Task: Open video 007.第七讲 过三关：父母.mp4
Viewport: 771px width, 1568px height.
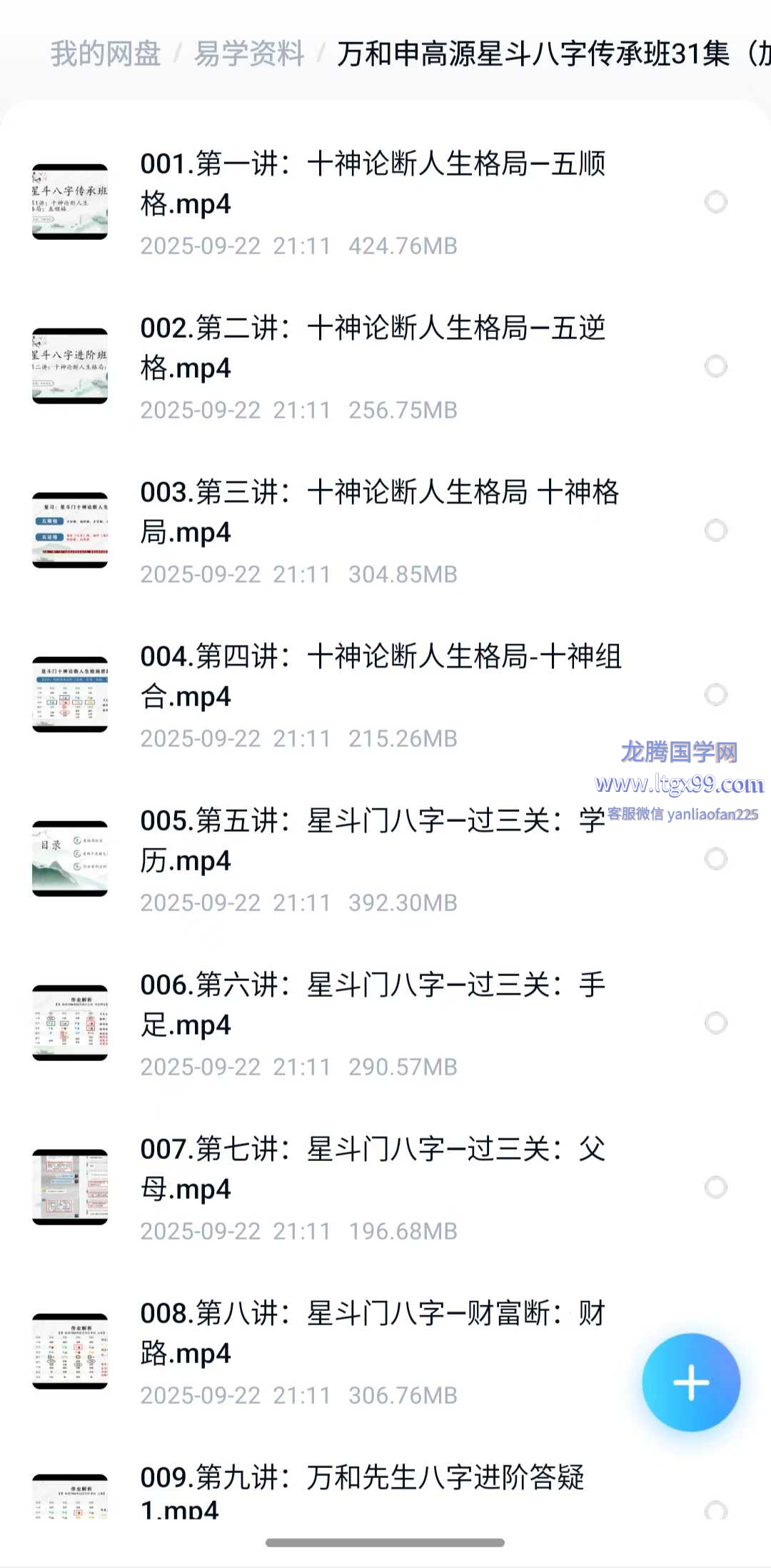Action: pos(371,1169)
